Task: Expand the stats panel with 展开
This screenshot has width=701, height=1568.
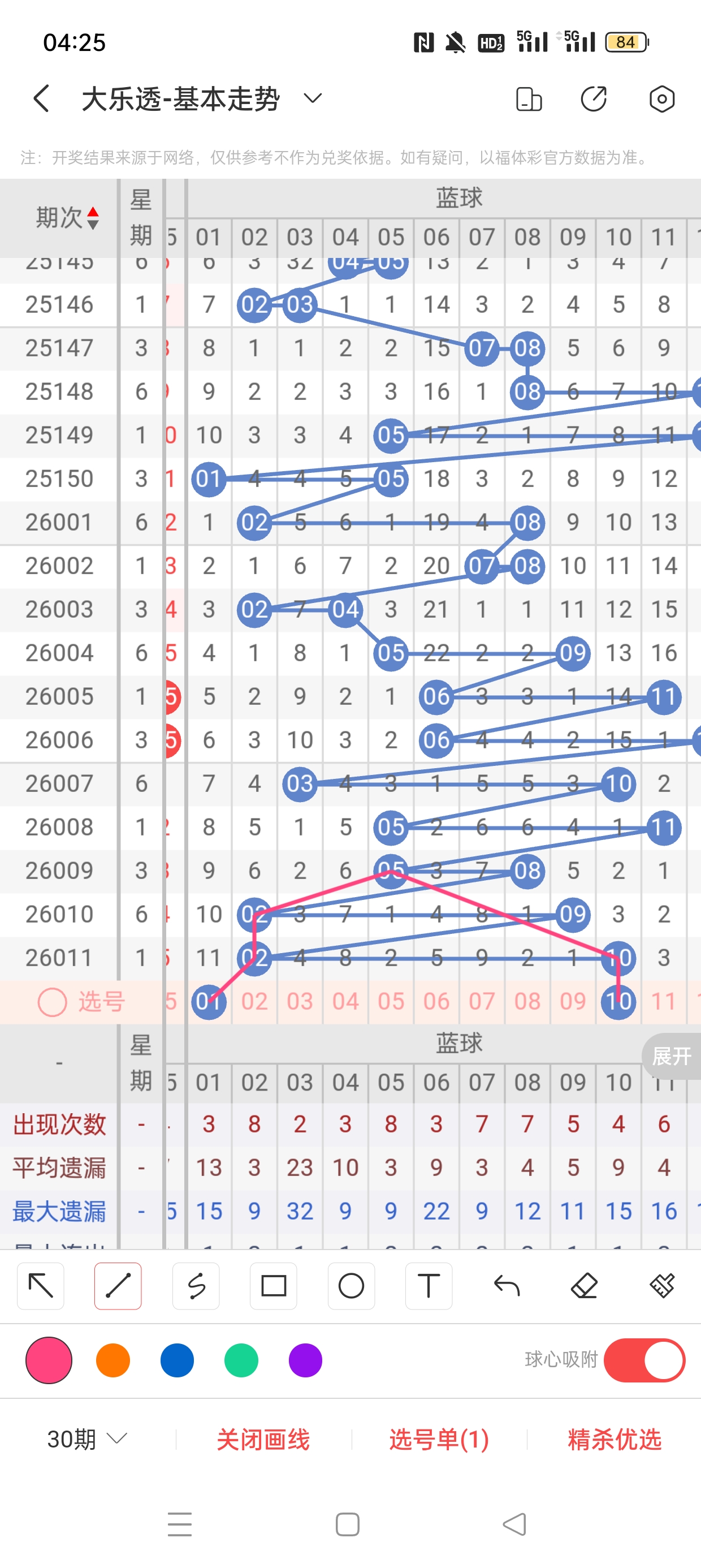Action: (x=672, y=1056)
